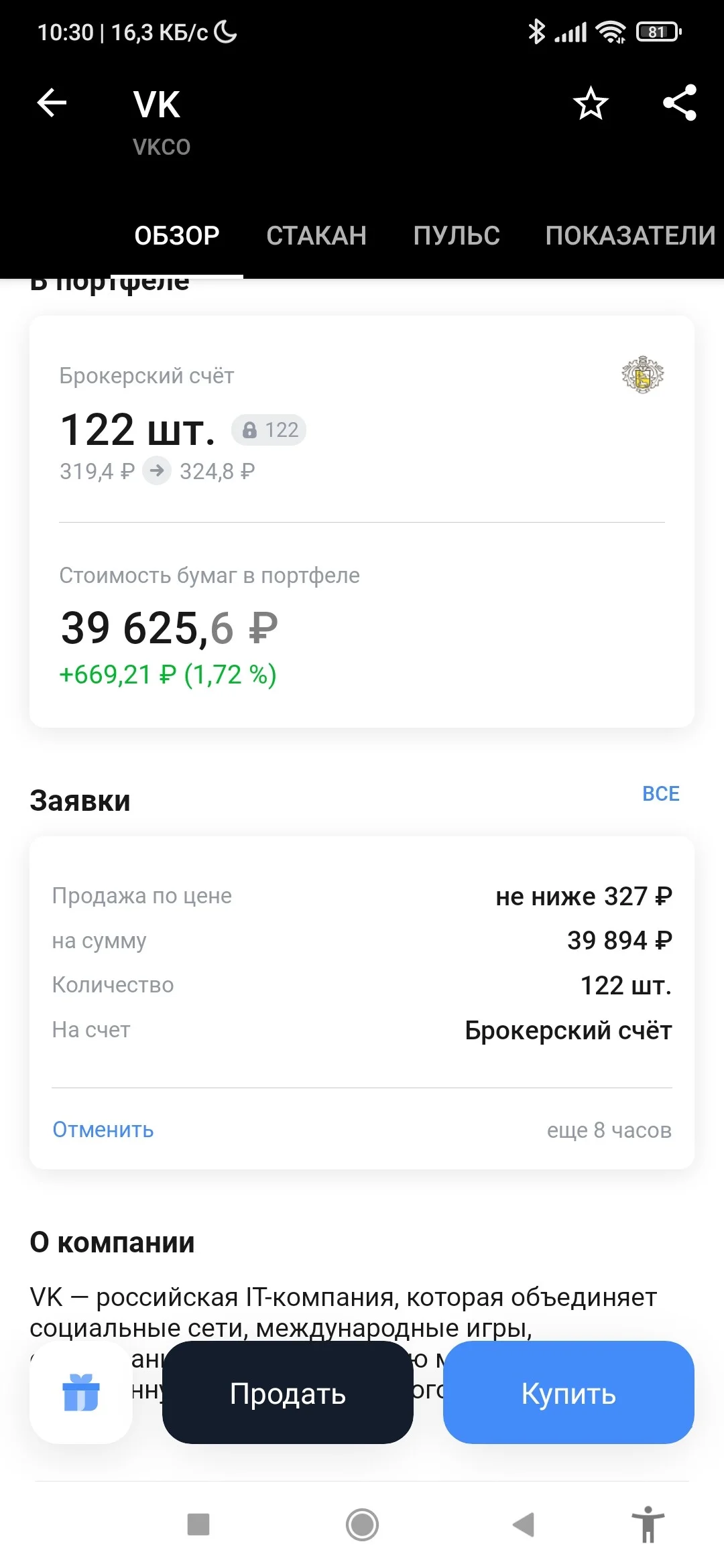The image size is (724, 1568).
Task: Go back using the top arrow
Action: [52, 103]
